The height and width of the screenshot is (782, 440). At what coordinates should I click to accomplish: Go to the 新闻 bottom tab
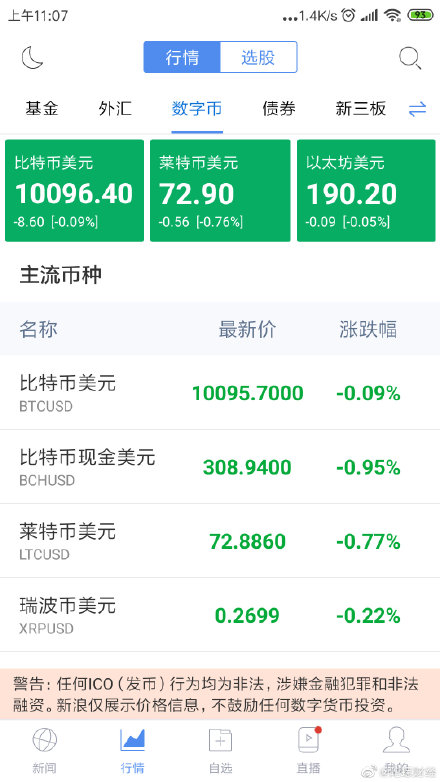click(44, 750)
